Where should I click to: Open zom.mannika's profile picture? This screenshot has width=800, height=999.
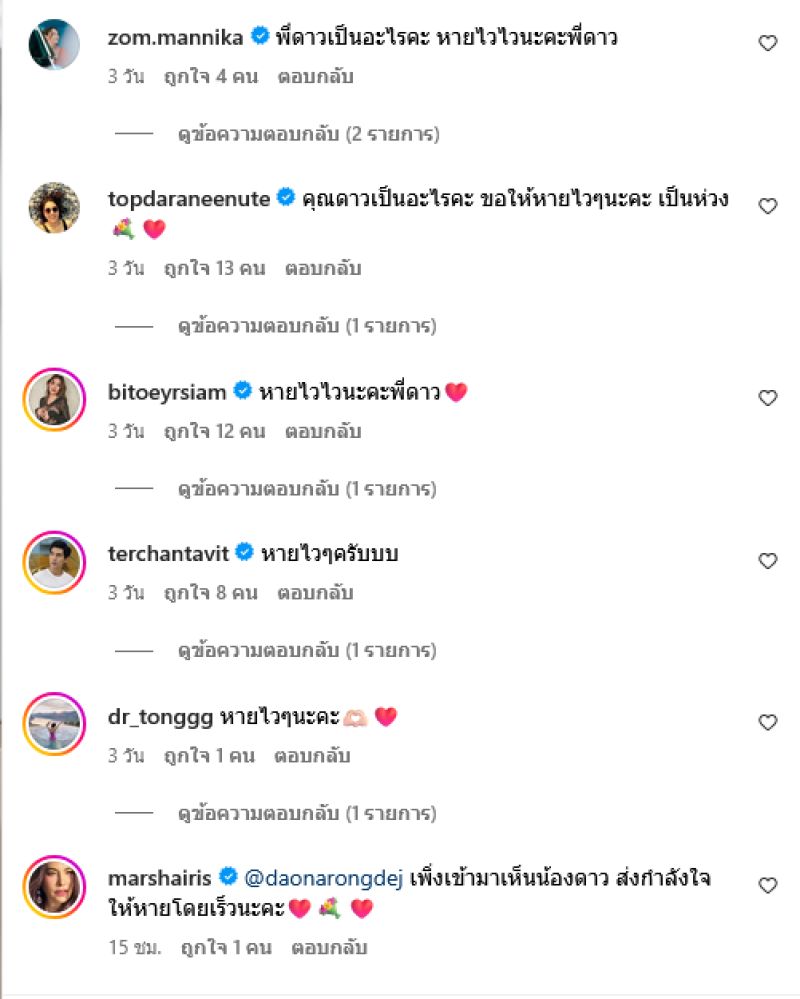(54, 45)
